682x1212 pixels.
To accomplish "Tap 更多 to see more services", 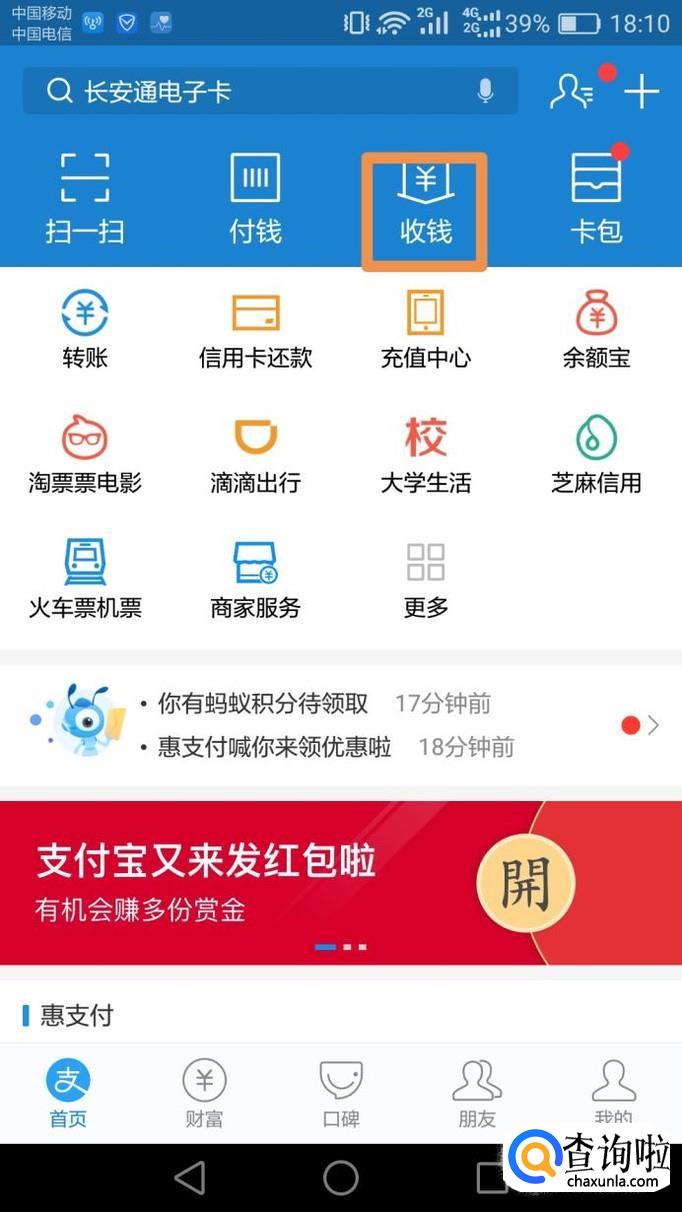I will click(426, 580).
